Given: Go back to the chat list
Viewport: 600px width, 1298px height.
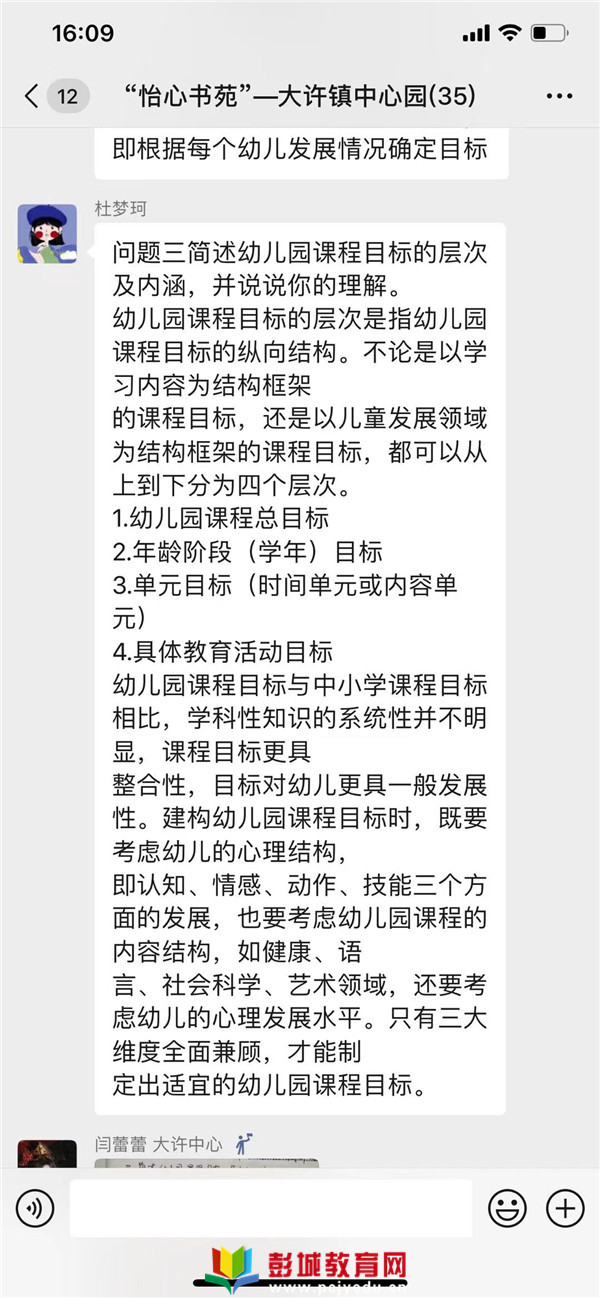Looking at the screenshot, I should [32, 97].
